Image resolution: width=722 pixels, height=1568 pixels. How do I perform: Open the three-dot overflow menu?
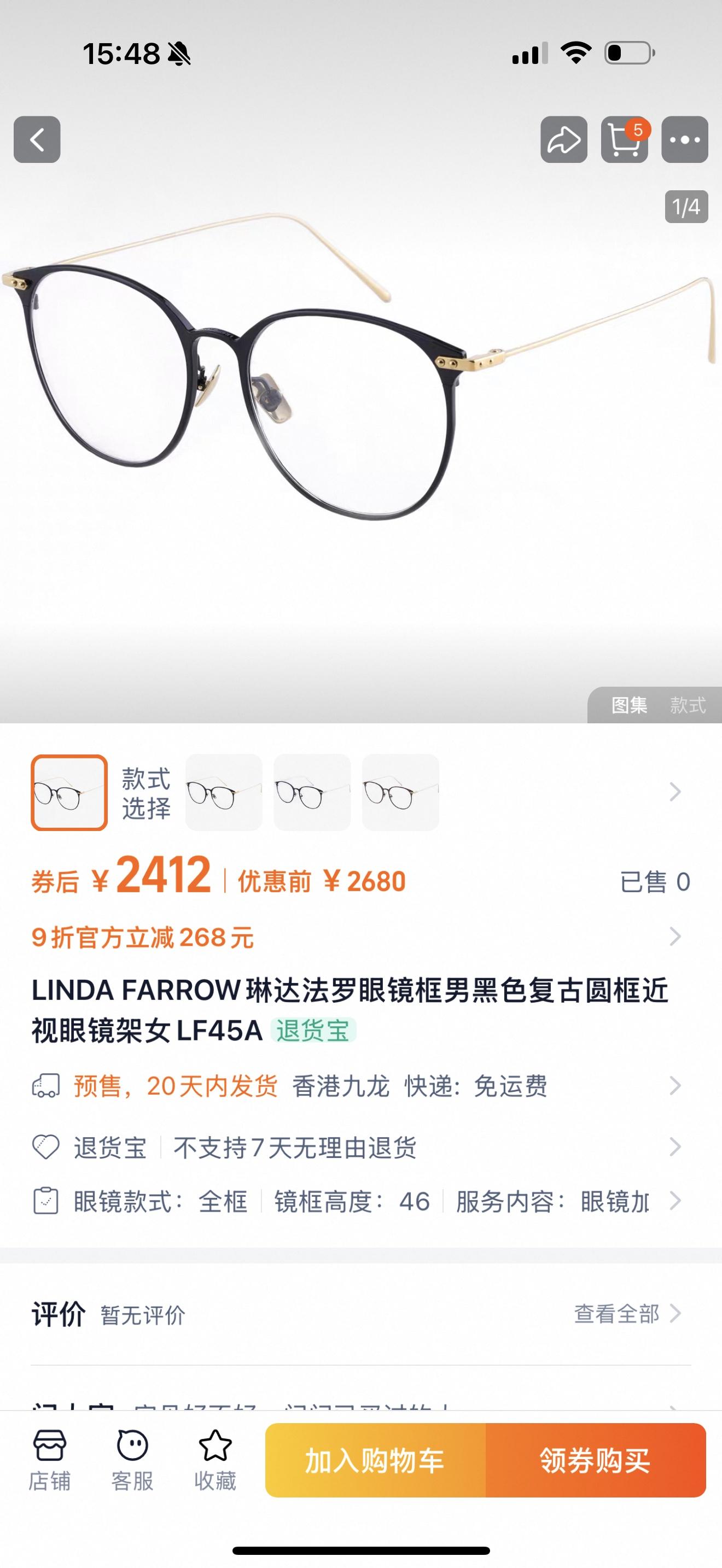point(684,139)
